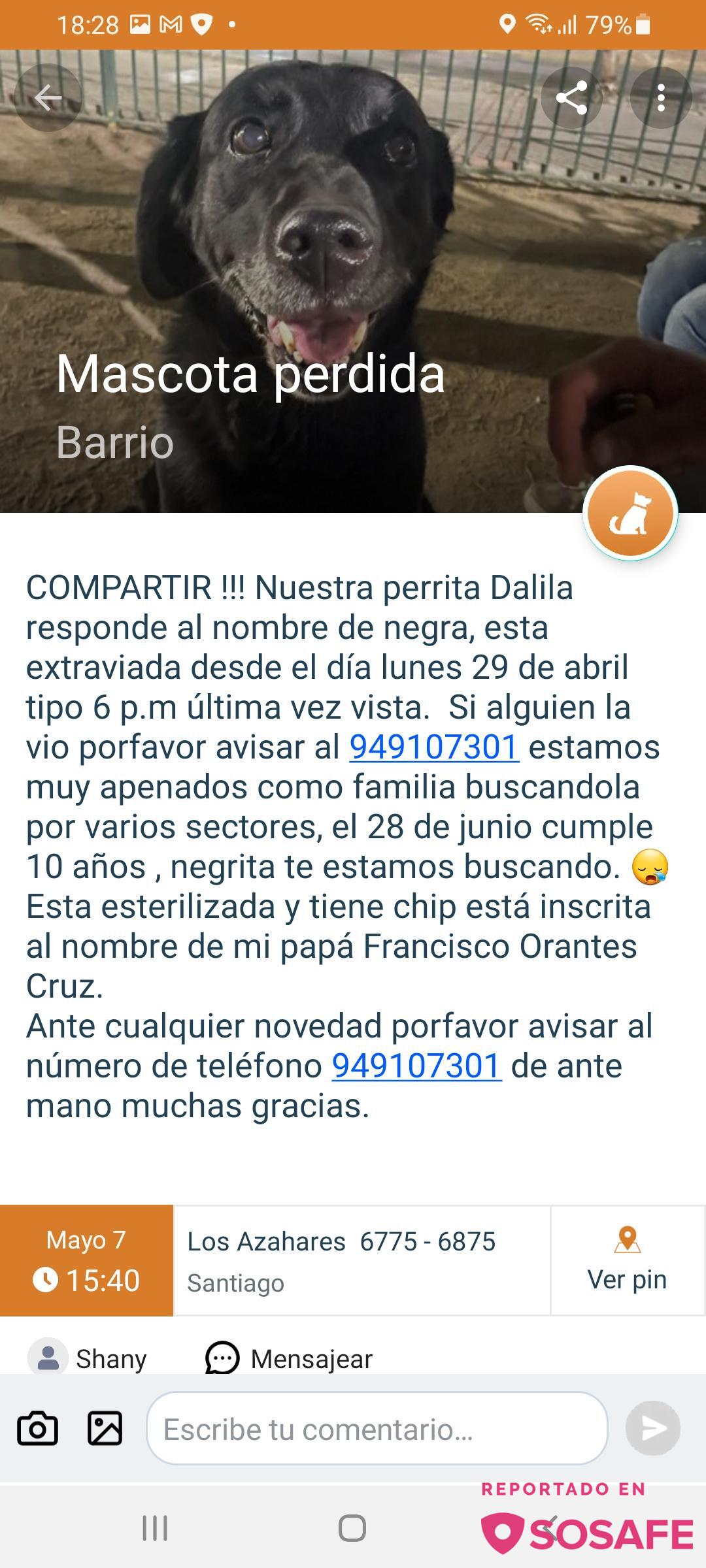Open Shany's profile

[x=88, y=1358]
